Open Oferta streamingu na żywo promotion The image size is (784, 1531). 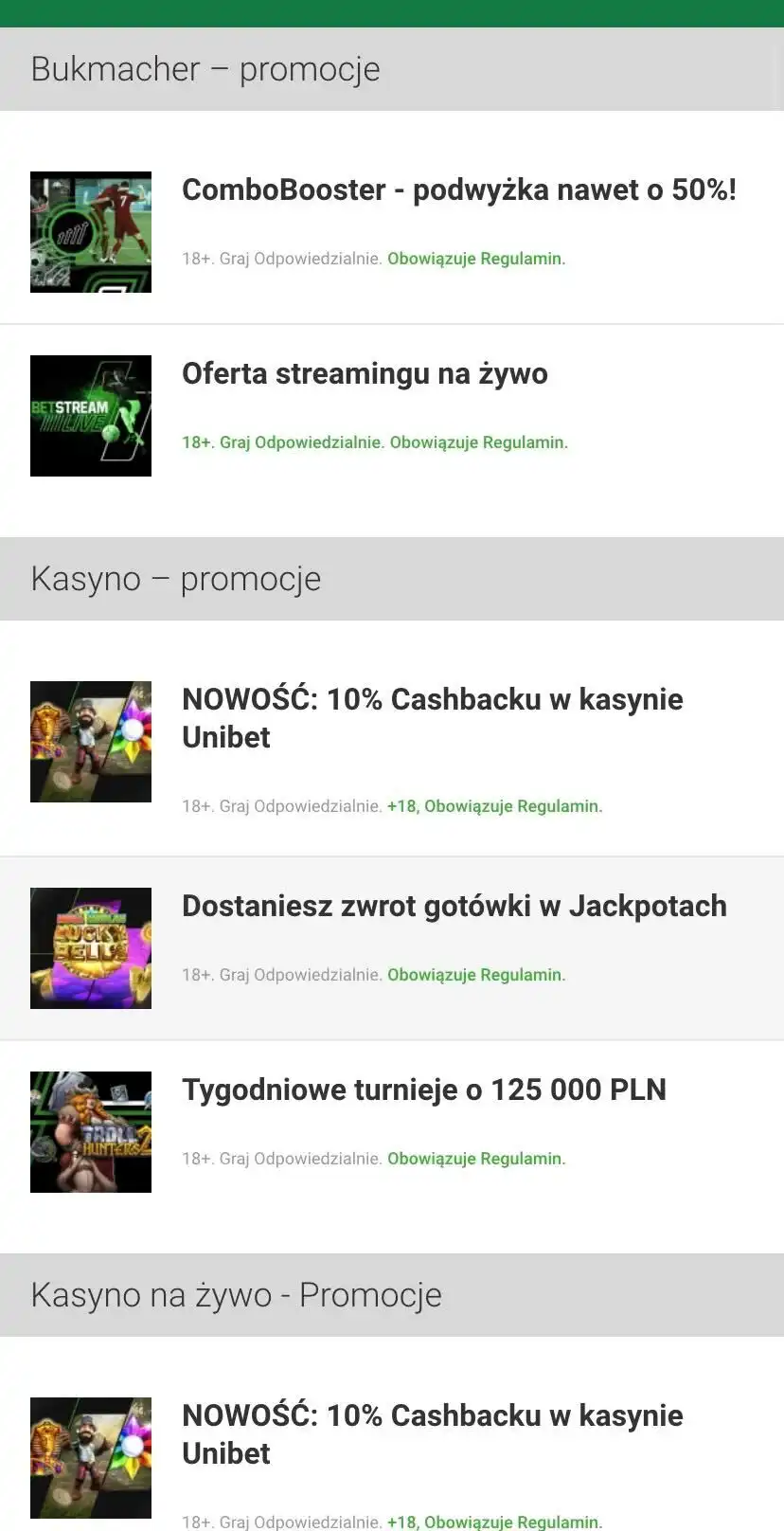(x=365, y=374)
